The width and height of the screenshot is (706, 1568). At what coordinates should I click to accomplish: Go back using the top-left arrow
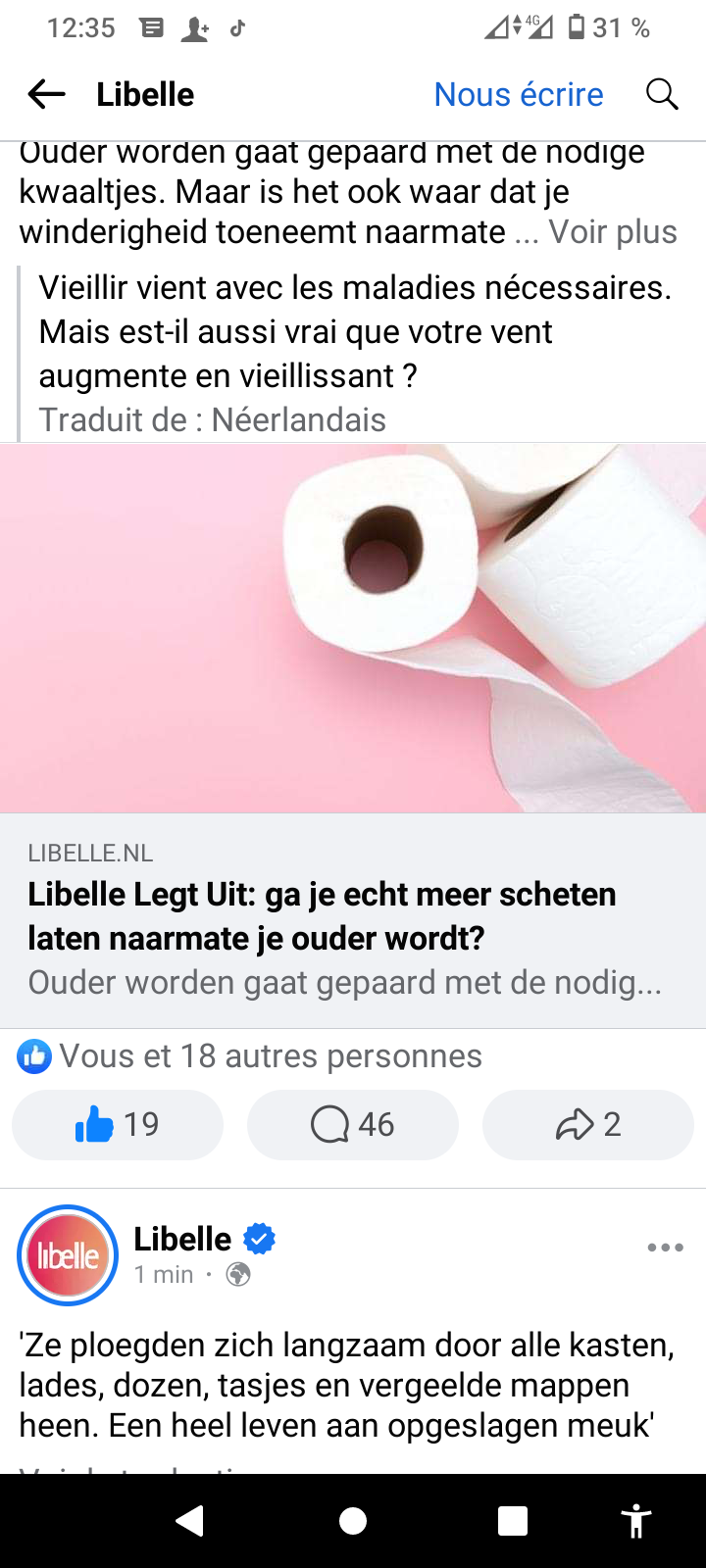click(46, 94)
